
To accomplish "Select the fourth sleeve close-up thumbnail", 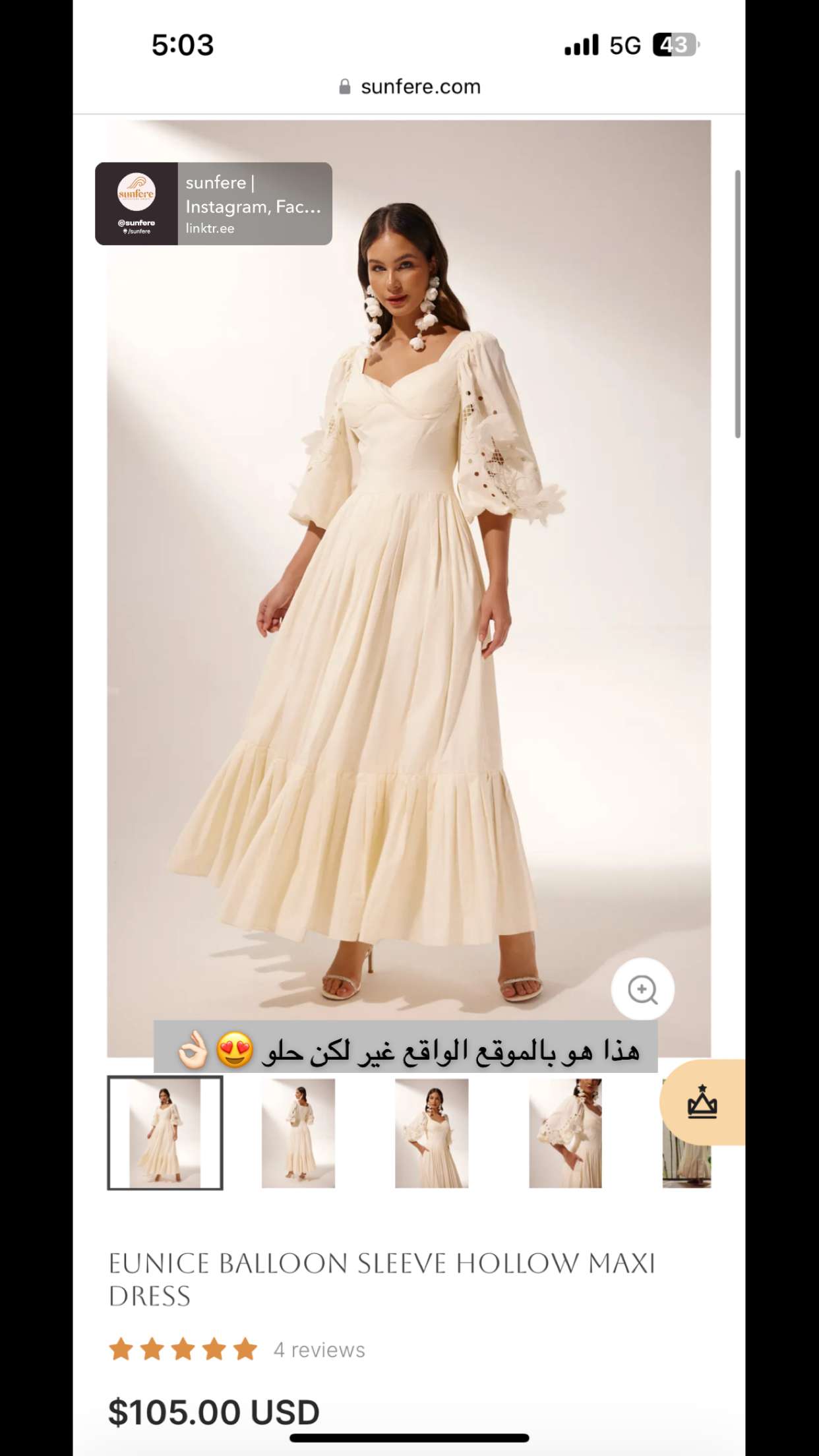I will point(565,1133).
